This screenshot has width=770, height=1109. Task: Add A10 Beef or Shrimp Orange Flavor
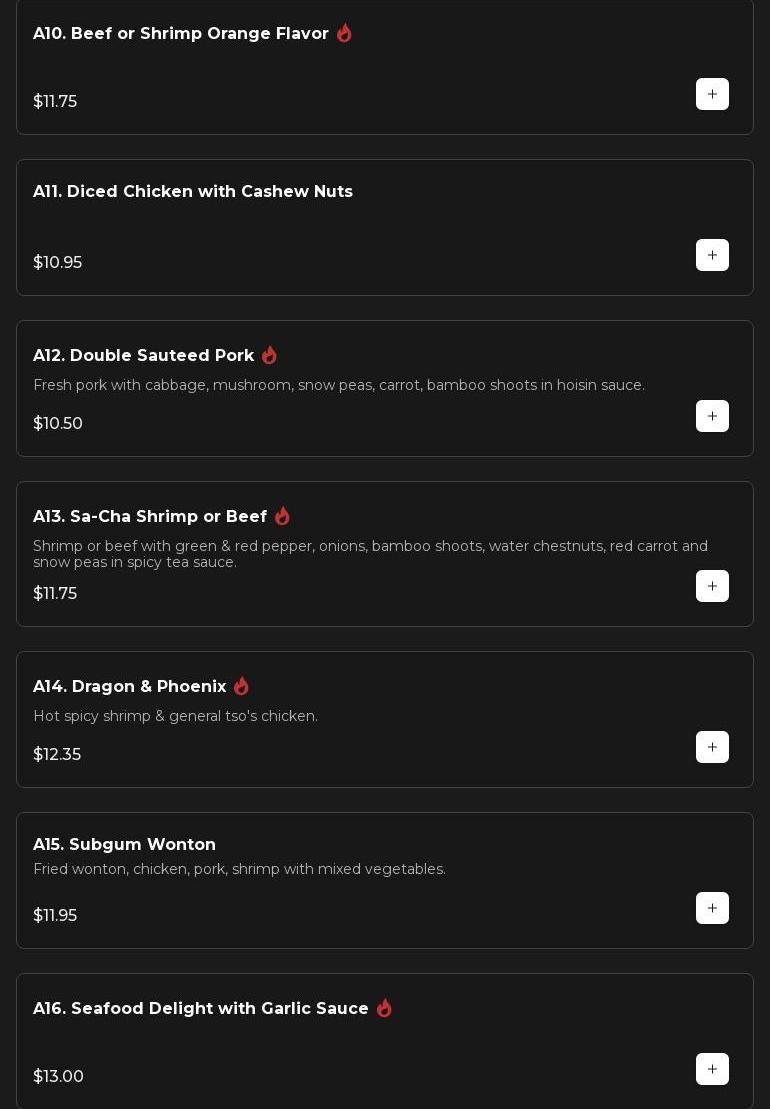coord(712,94)
